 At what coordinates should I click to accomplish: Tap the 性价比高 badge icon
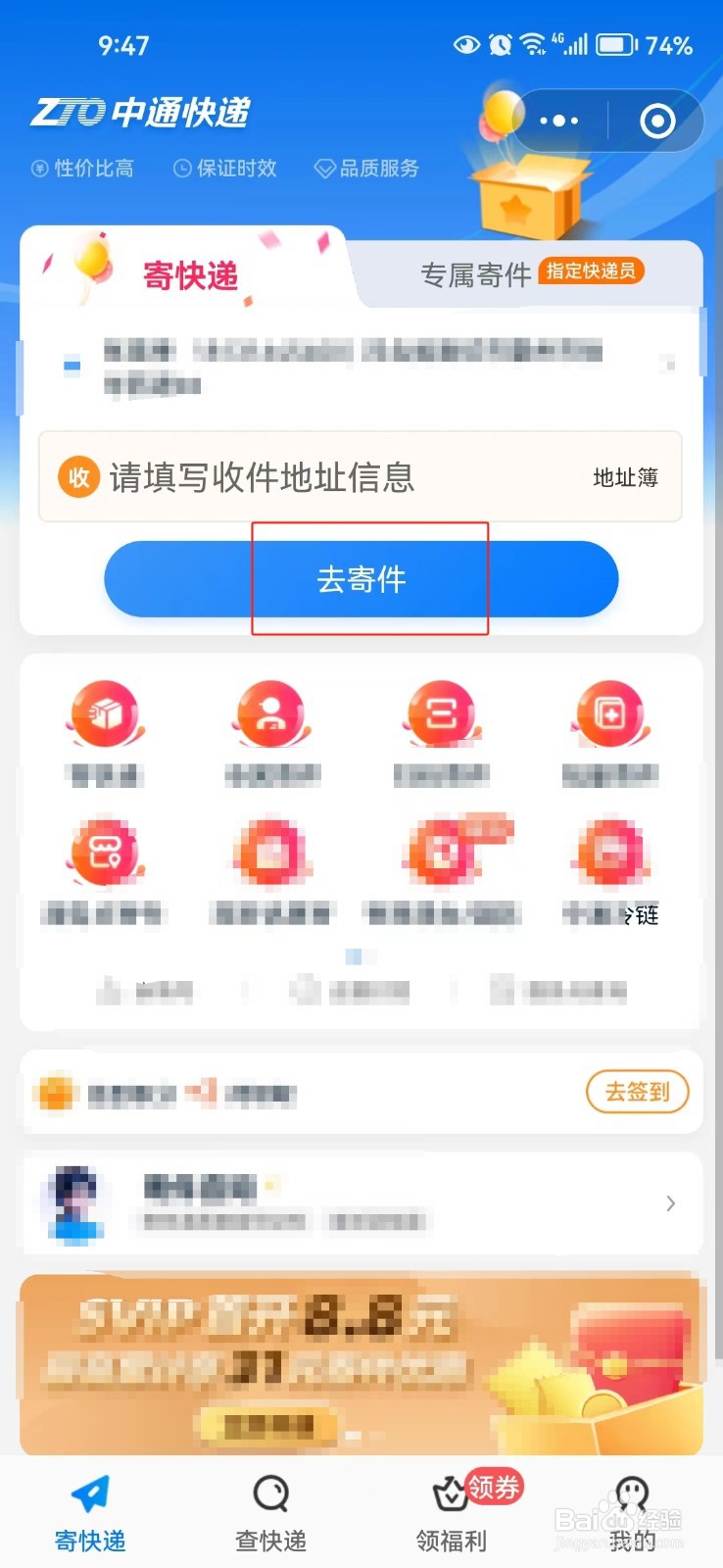click(x=37, y=168)
